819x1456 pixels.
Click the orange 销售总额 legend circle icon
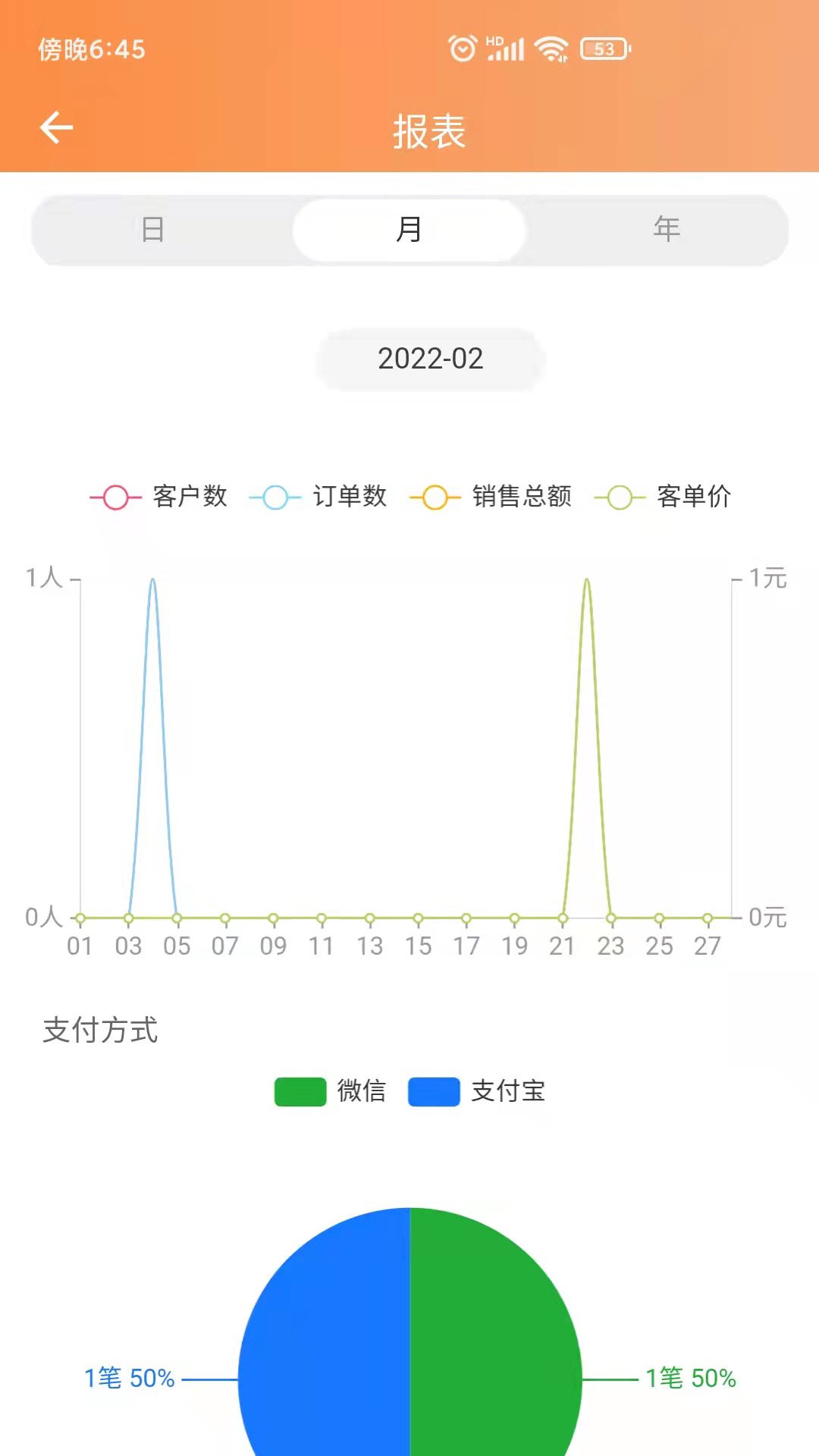(x=435, y=497)
